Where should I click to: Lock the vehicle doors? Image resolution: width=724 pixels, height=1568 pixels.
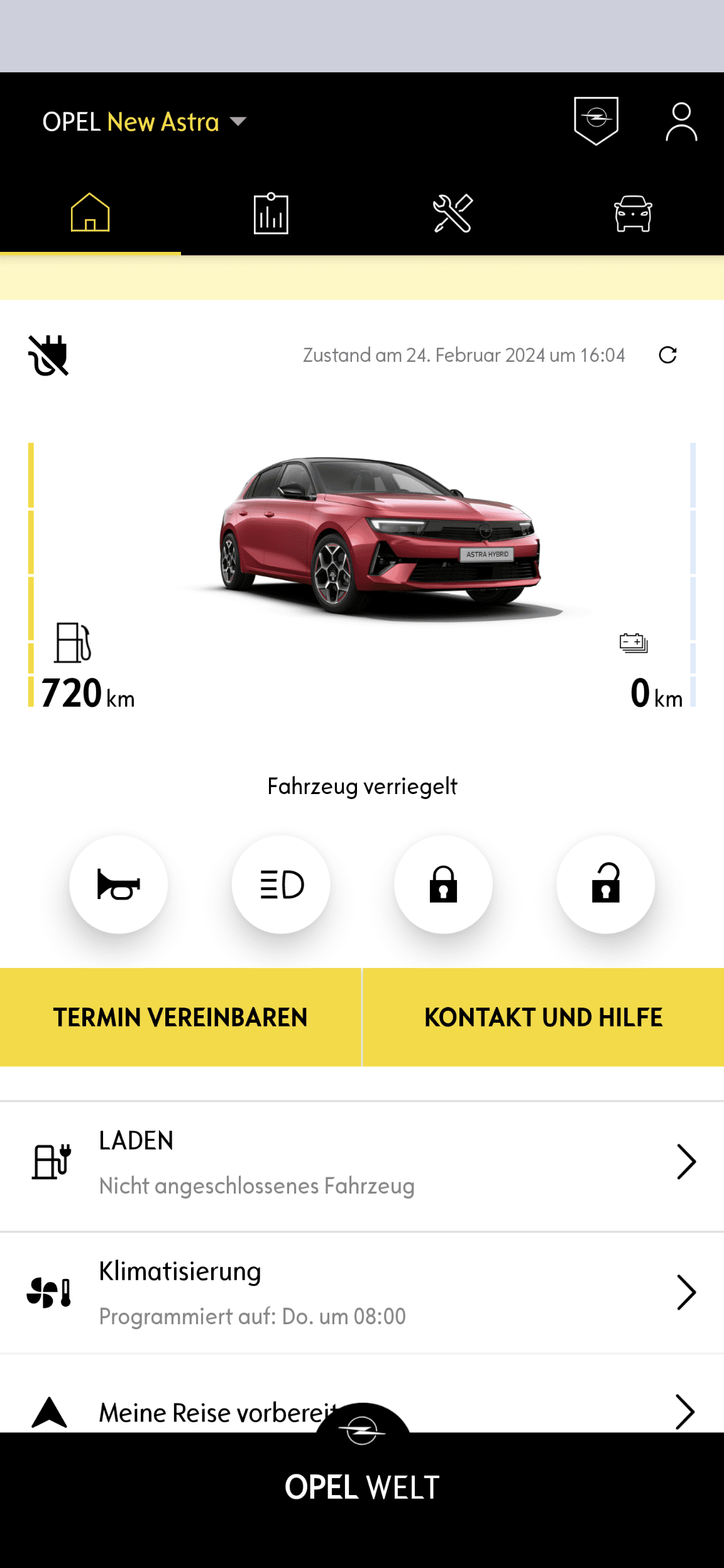tap(443, 884)
